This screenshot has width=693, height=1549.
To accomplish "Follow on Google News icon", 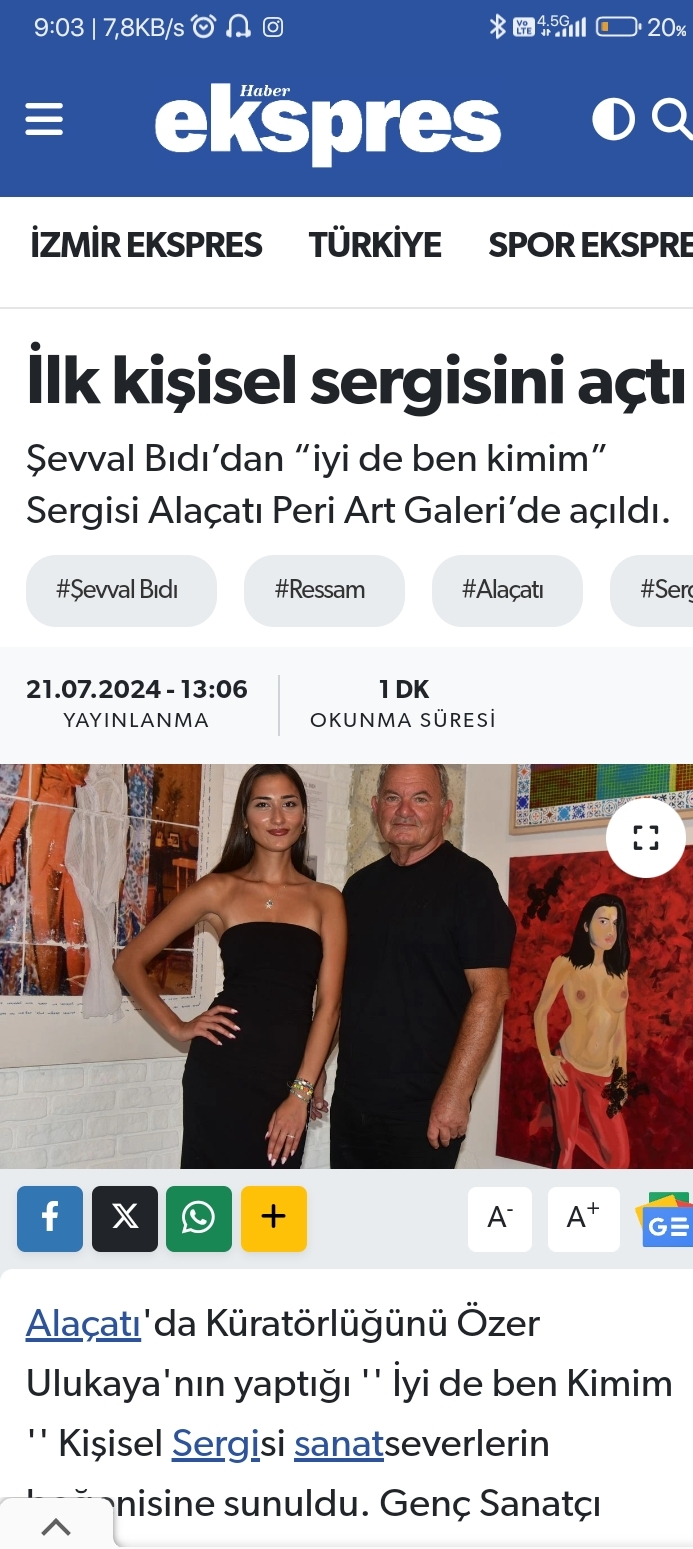I will click(x=666, y=1220).
